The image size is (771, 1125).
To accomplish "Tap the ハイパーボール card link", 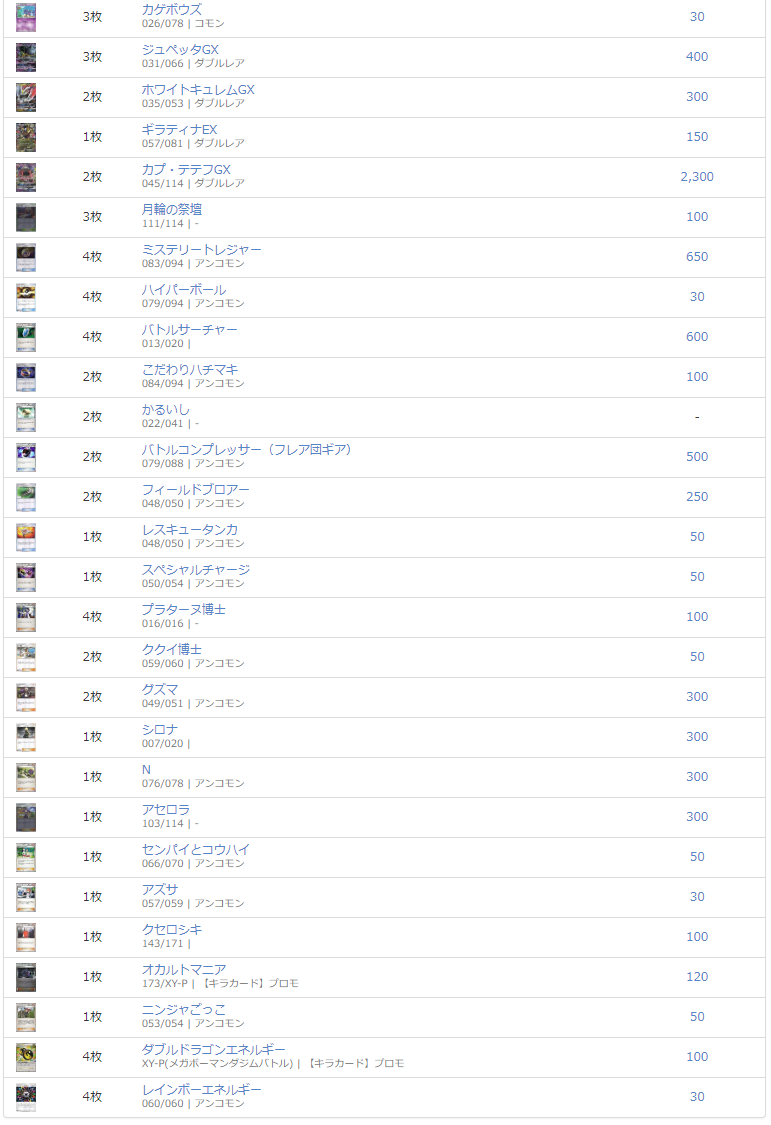I will click(184, 290).
